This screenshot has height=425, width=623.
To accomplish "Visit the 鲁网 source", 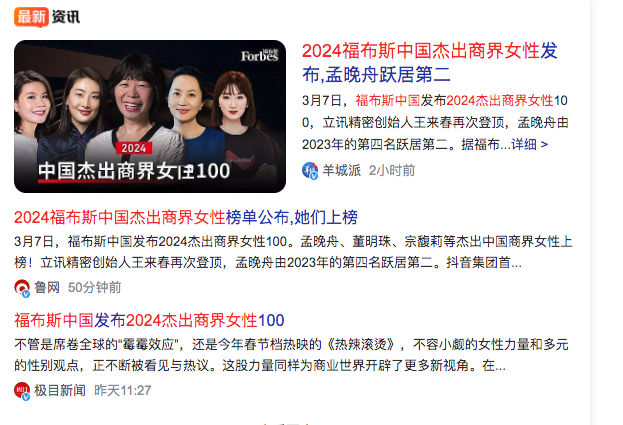I will [x=46, y=287].
